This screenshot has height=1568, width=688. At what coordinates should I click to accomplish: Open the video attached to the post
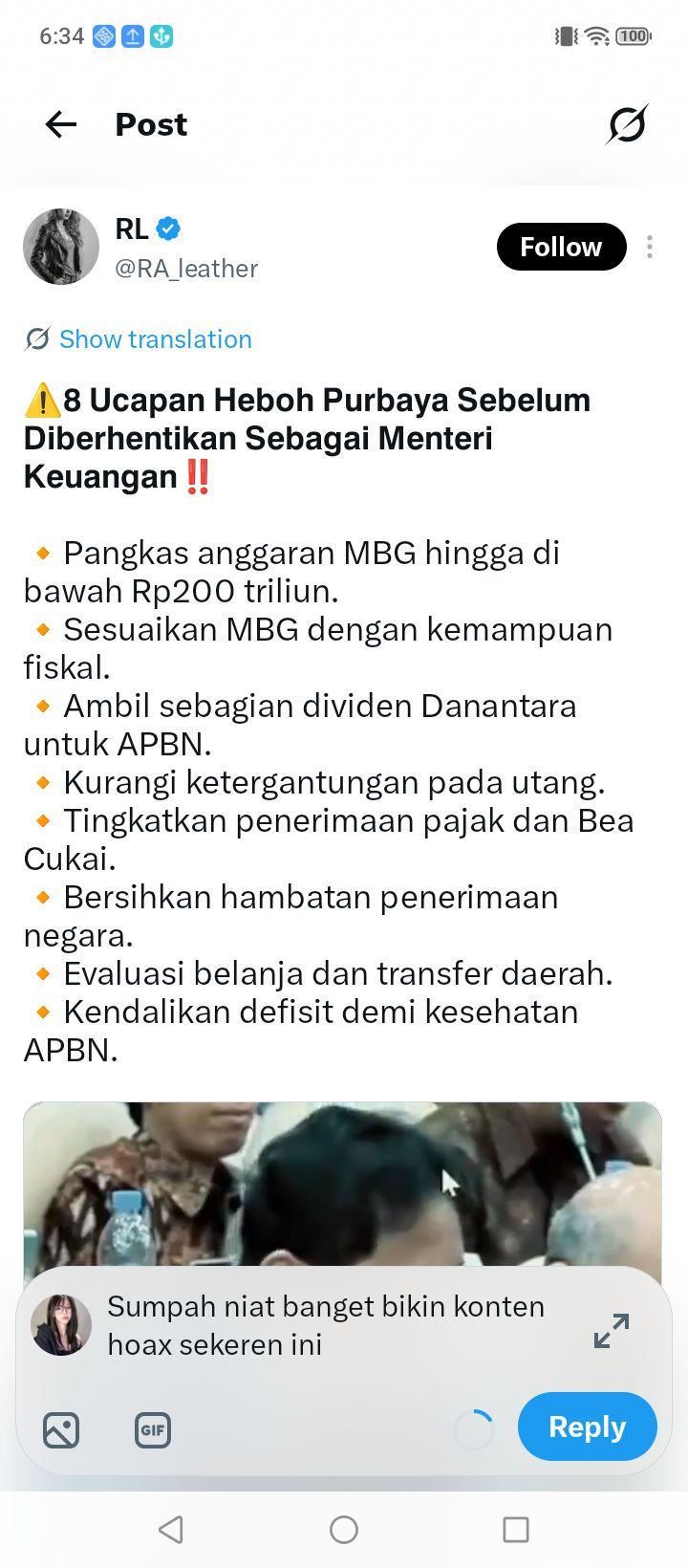[342, 1186]
